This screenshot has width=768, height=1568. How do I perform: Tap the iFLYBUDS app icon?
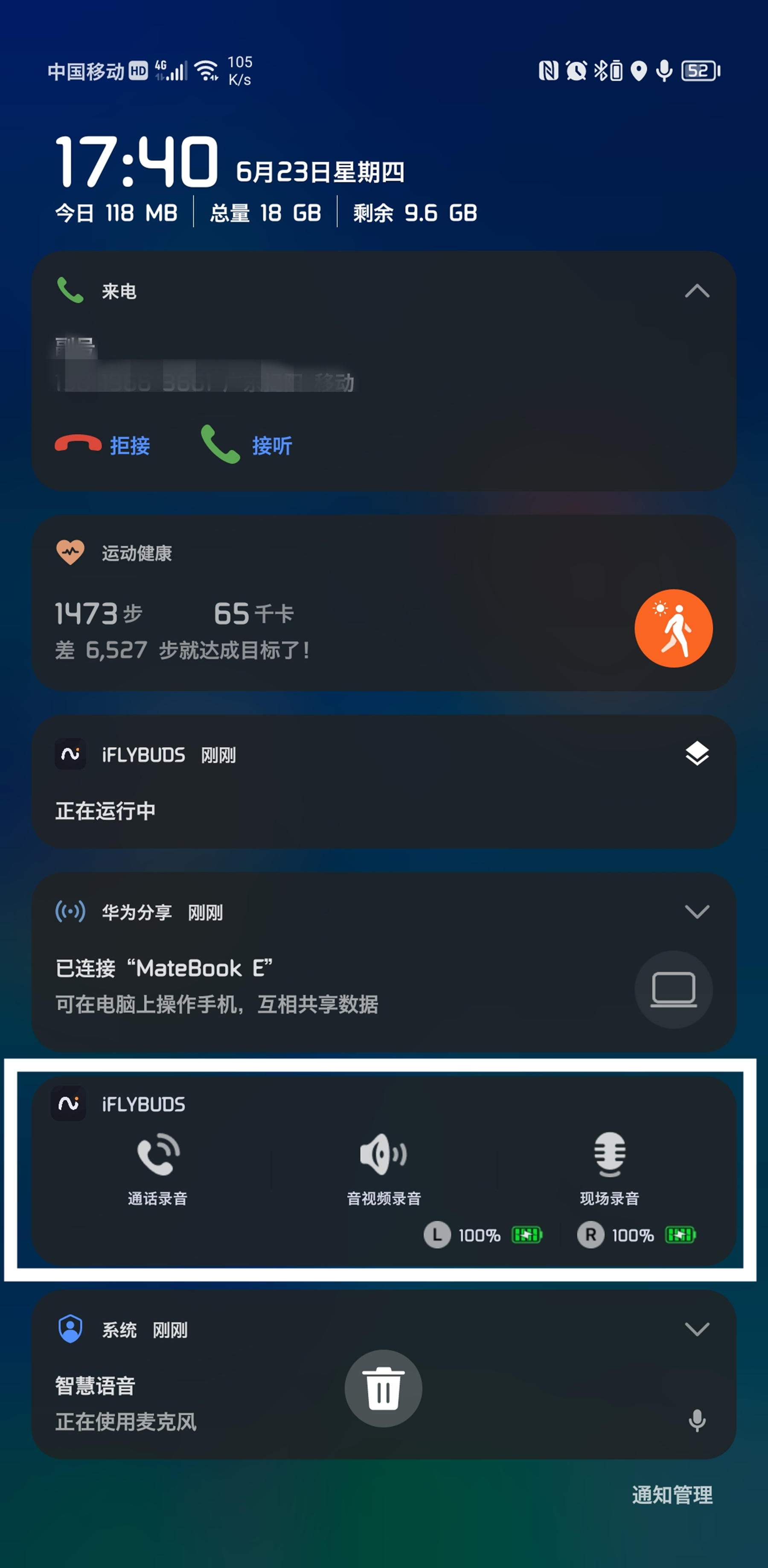pos(69,1104)
